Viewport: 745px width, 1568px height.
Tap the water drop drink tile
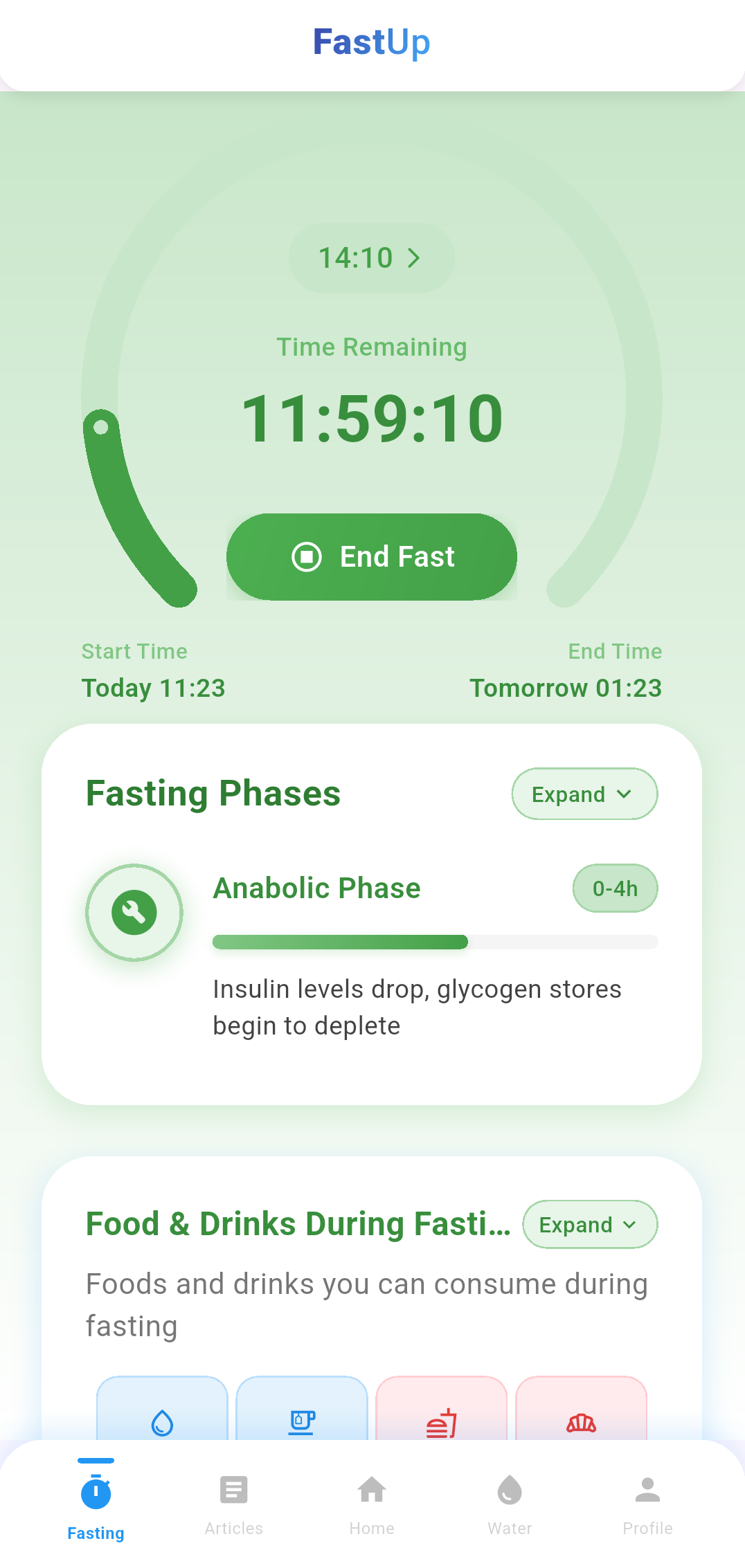coord(162,1415)
